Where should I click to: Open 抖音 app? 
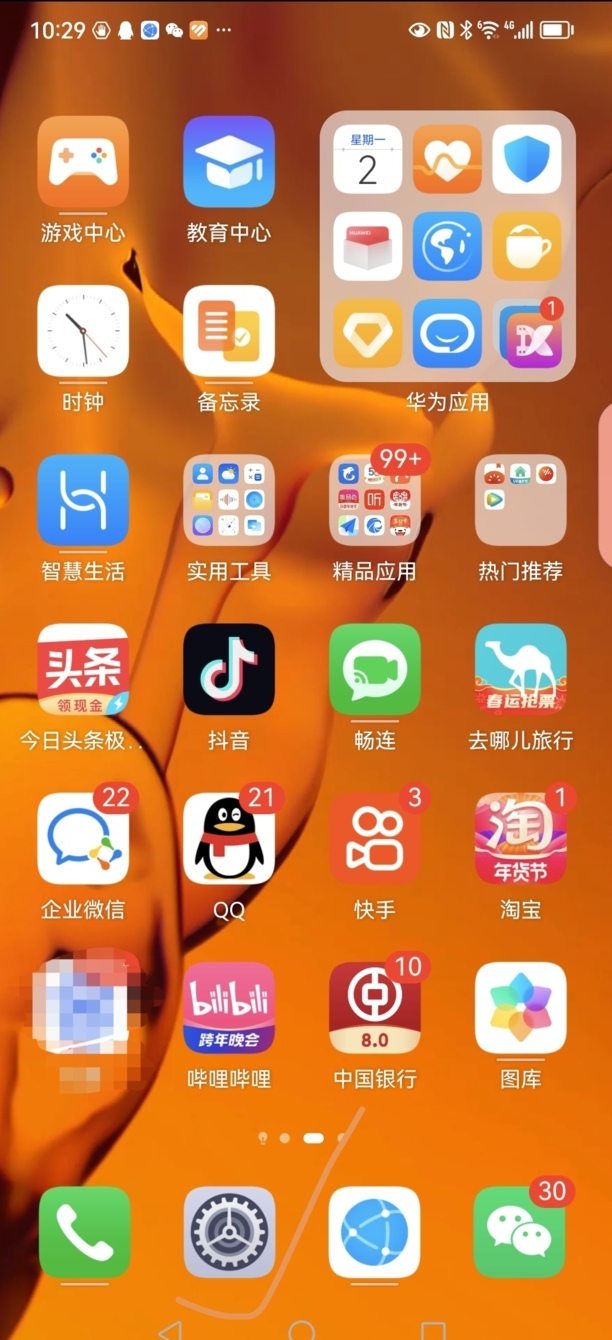[x=229, y=669]
